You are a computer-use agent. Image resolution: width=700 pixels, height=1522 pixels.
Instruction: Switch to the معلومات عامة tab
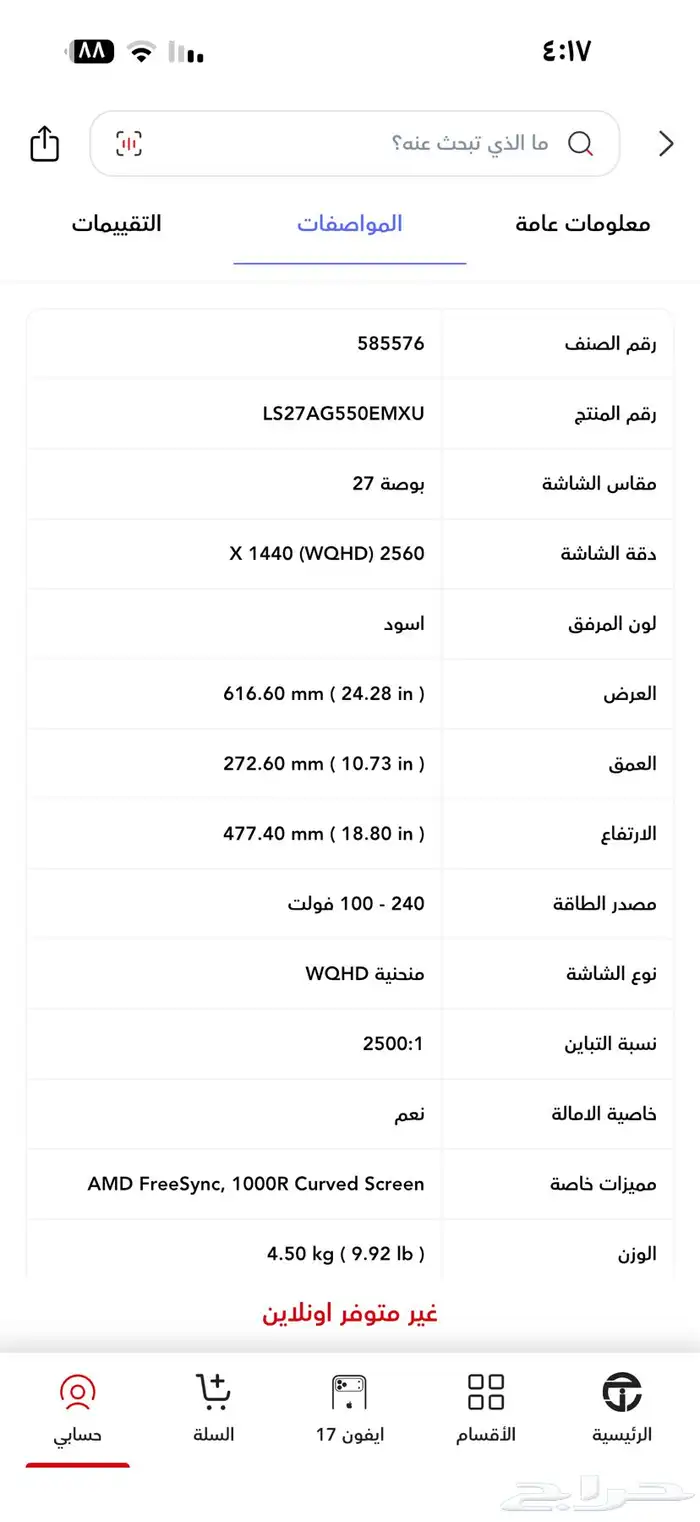click(x=583, y=224)
